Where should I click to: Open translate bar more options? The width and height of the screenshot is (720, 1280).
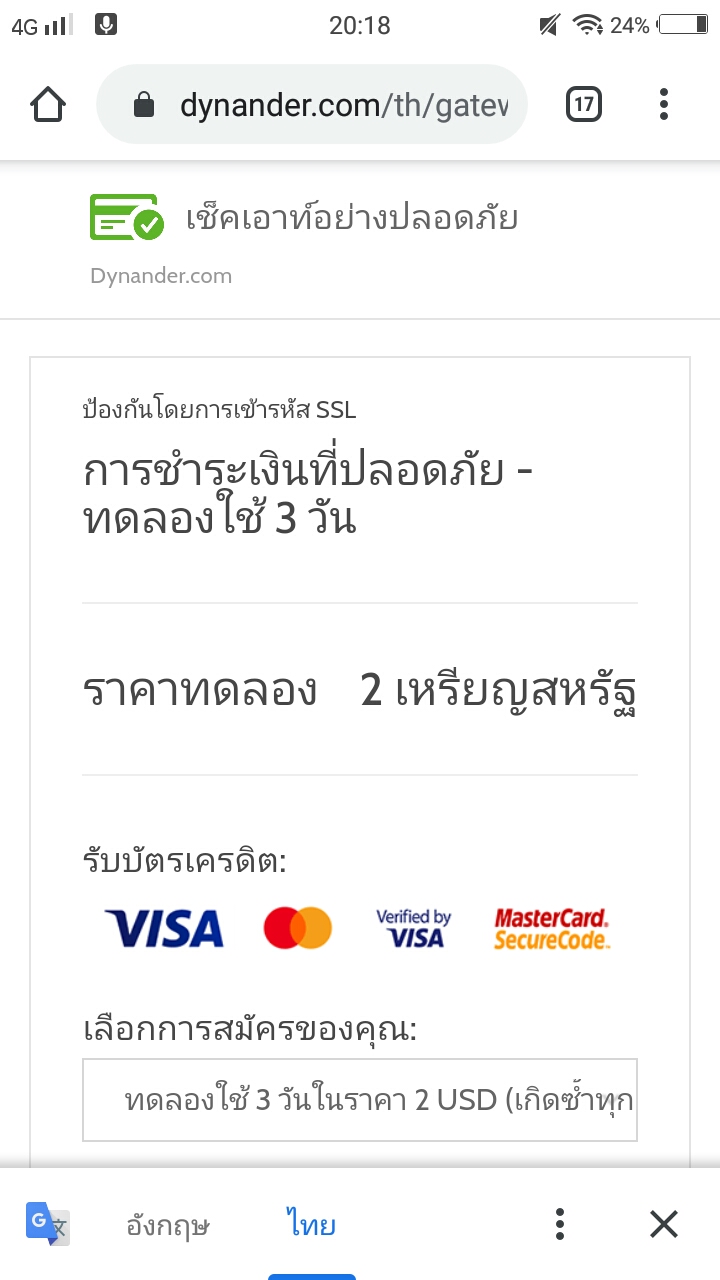(560, 1224)
